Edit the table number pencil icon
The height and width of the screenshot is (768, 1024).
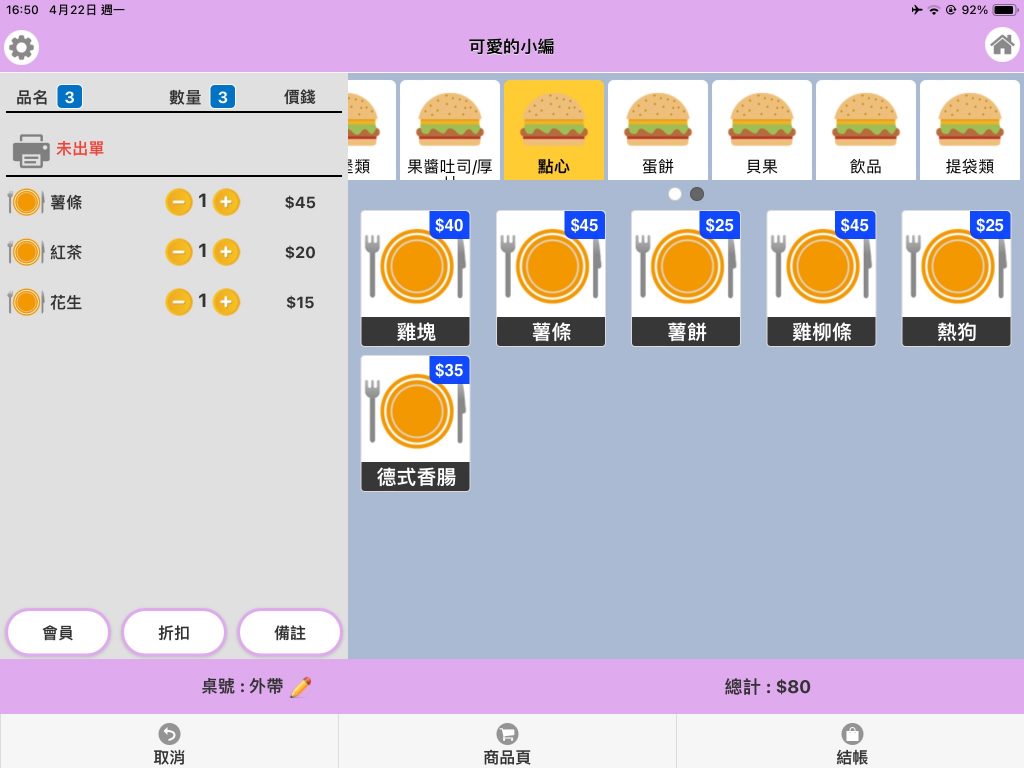pyautogui.click(x=300, y=687)
